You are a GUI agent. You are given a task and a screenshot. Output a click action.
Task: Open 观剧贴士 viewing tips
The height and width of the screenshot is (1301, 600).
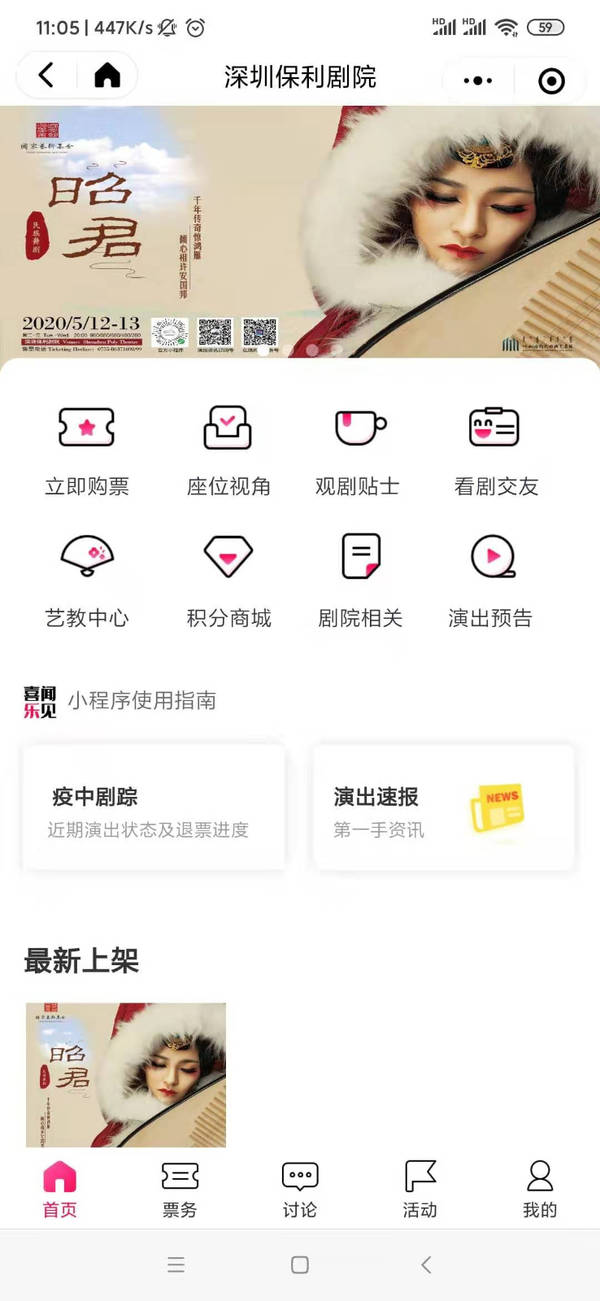tap(358, 450)
